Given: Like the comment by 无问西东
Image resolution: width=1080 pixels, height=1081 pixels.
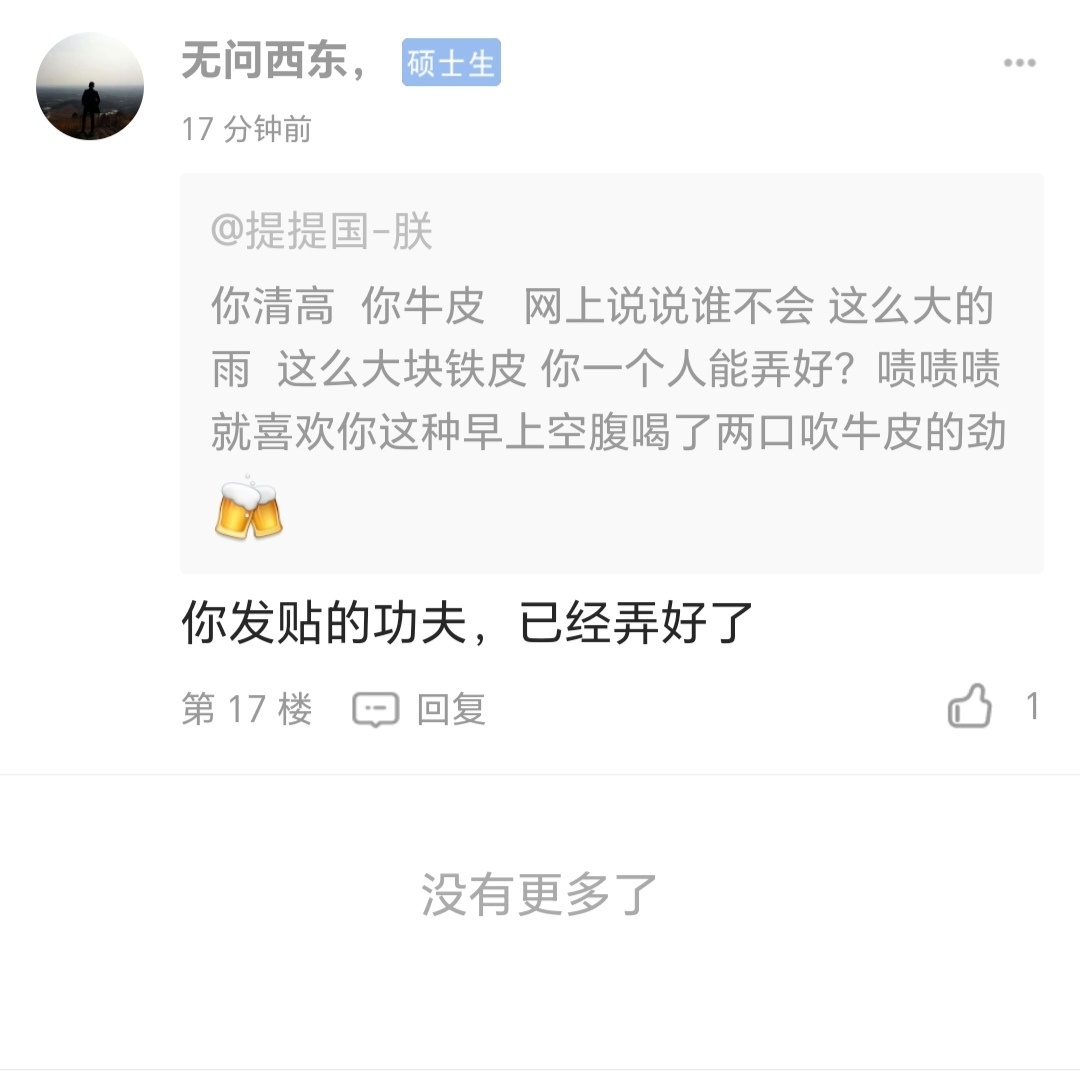Looking at the screenshot, I should coord(971,707).
